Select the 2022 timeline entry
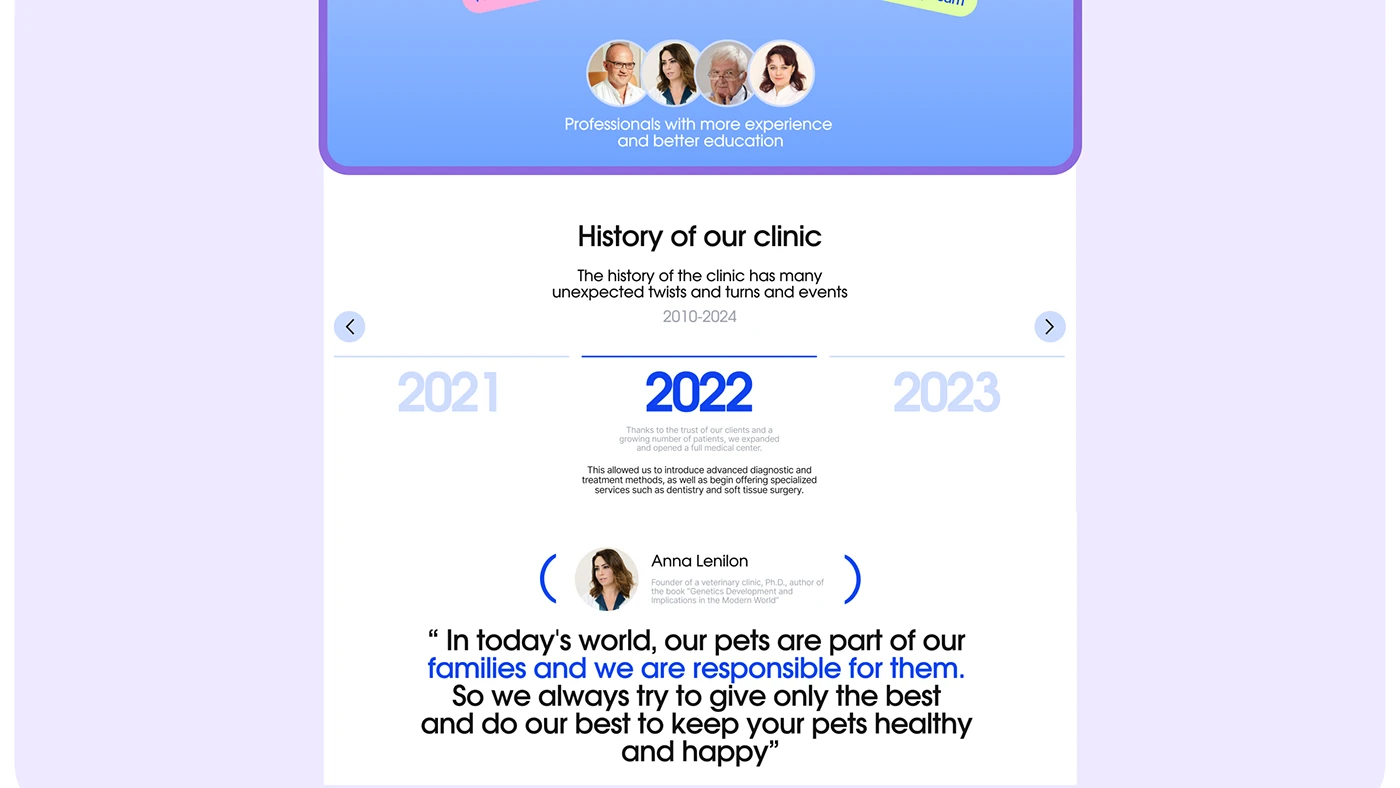 click(x=698, y=392)
